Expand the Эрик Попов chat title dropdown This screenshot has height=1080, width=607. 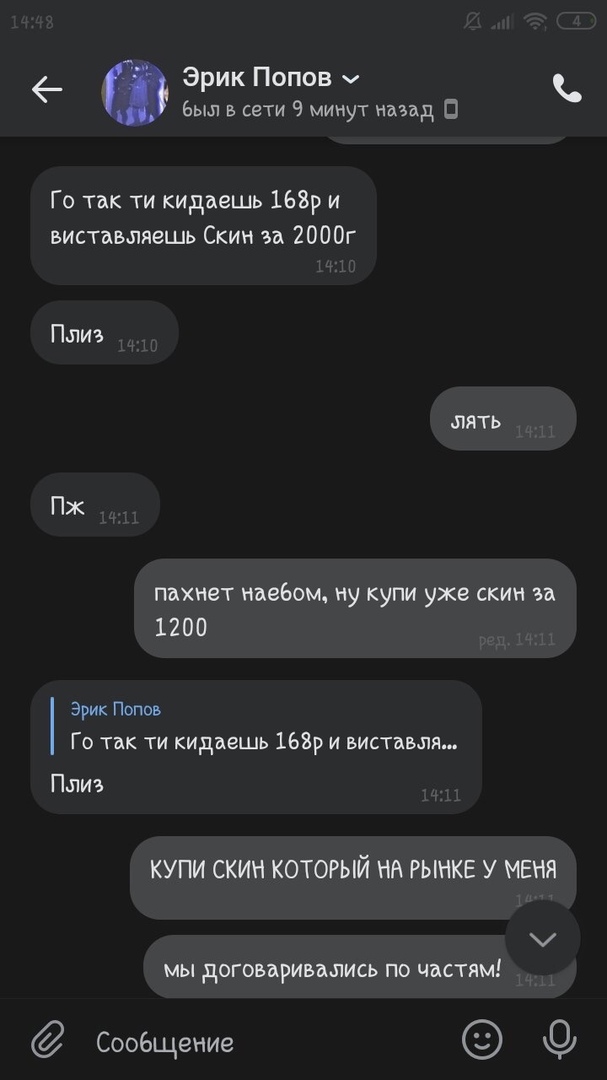[x=350, y=79]
